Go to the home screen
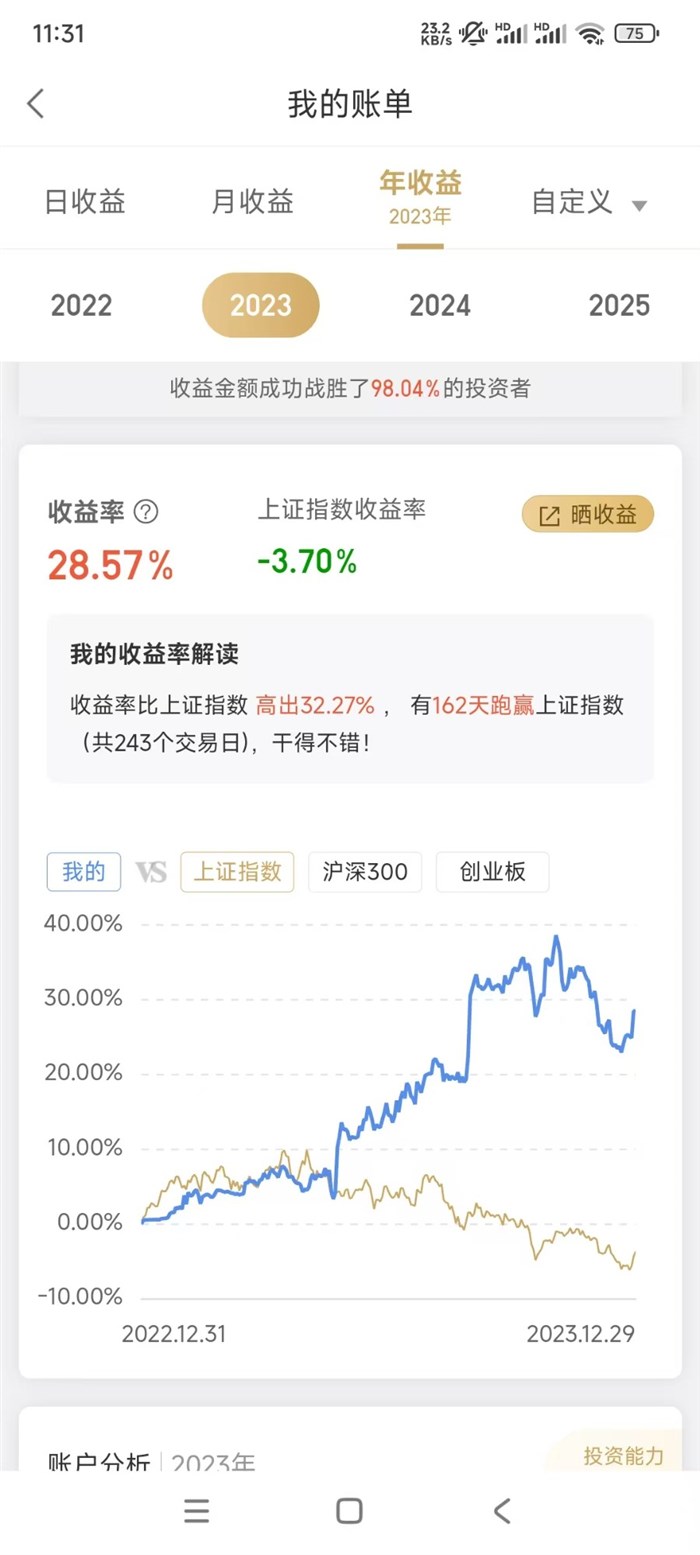The height and width of the screenshot is (1555, 700). coord(349,1511)
